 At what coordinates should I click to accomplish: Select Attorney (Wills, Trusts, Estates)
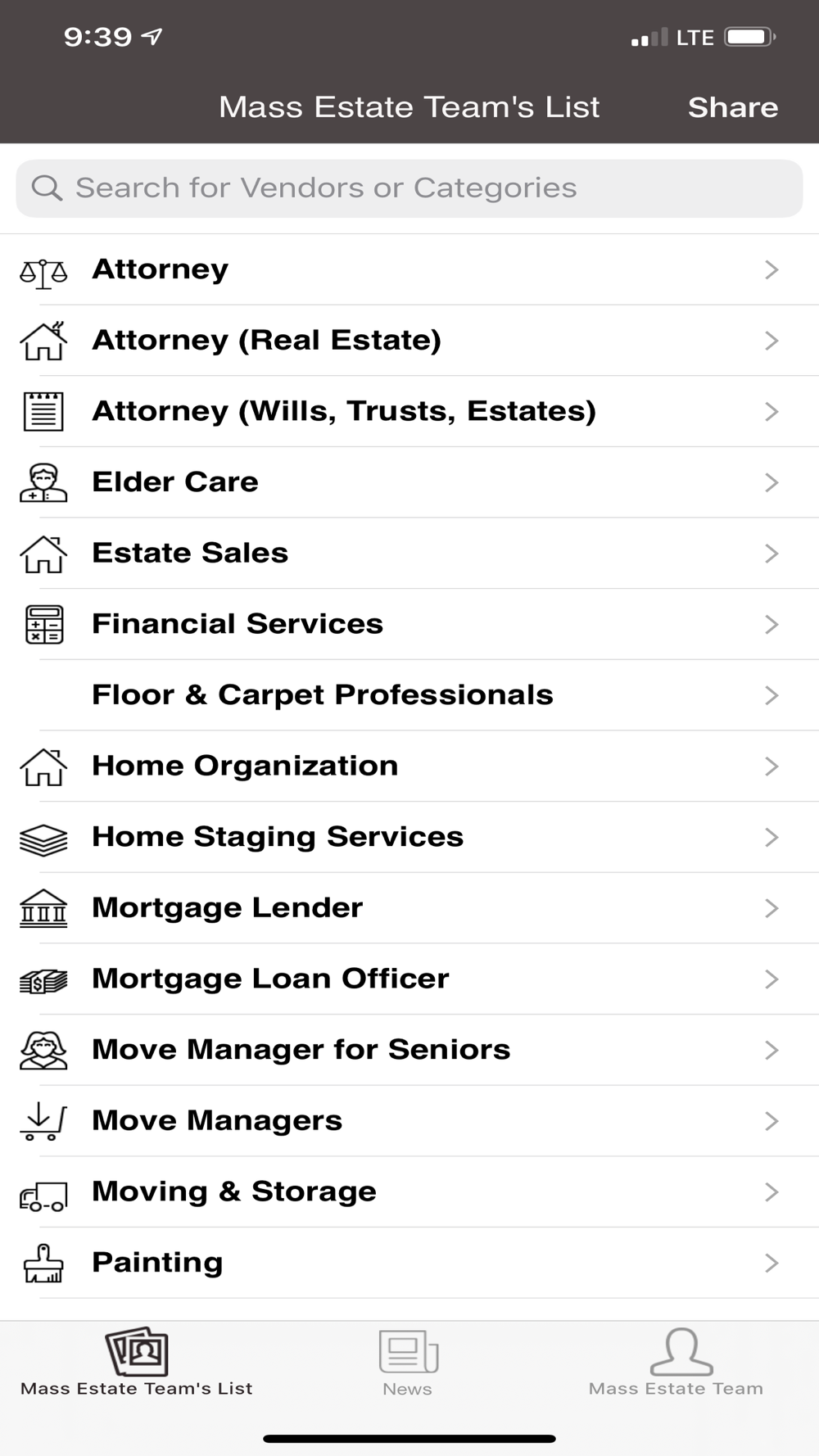tap(409, 411)
